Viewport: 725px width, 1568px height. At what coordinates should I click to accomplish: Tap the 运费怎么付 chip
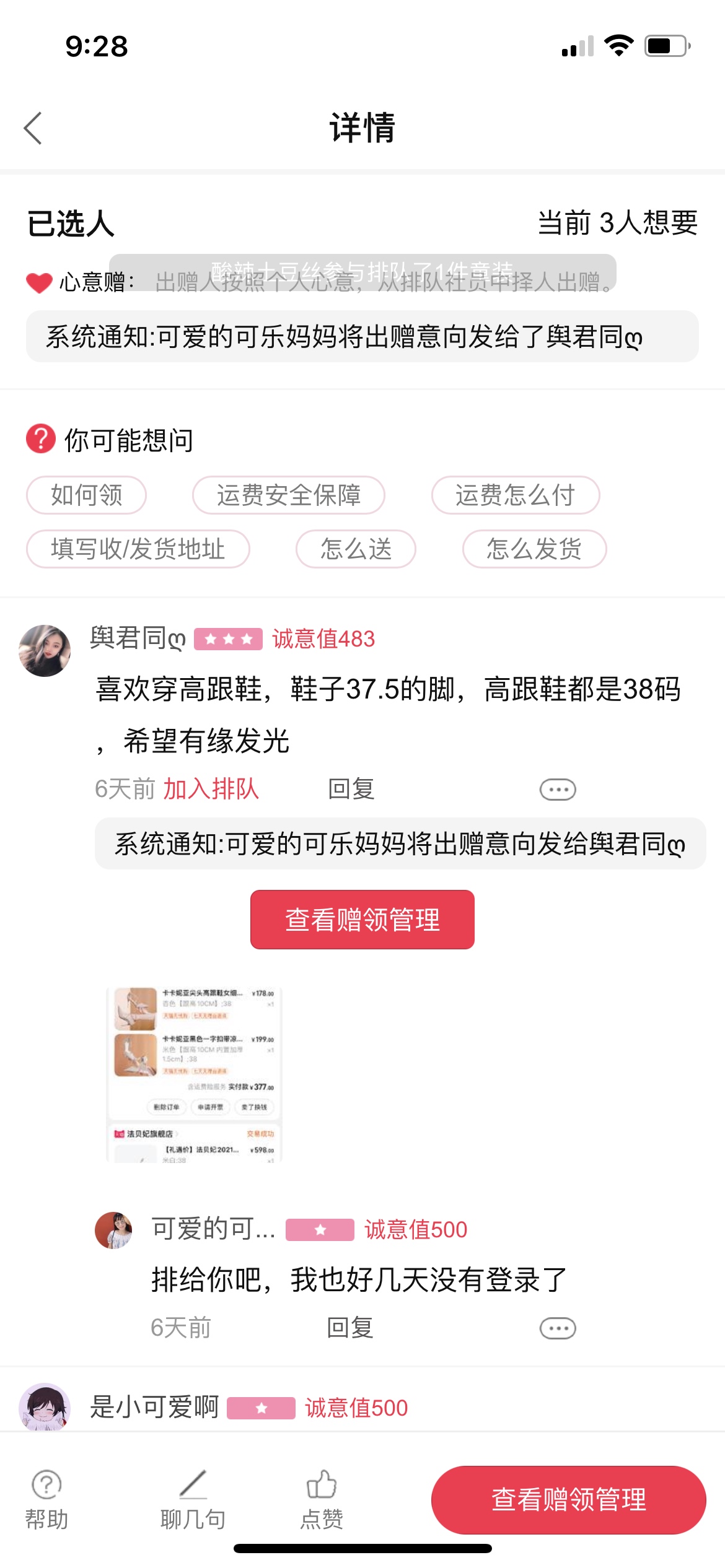(x=515, y=495)
